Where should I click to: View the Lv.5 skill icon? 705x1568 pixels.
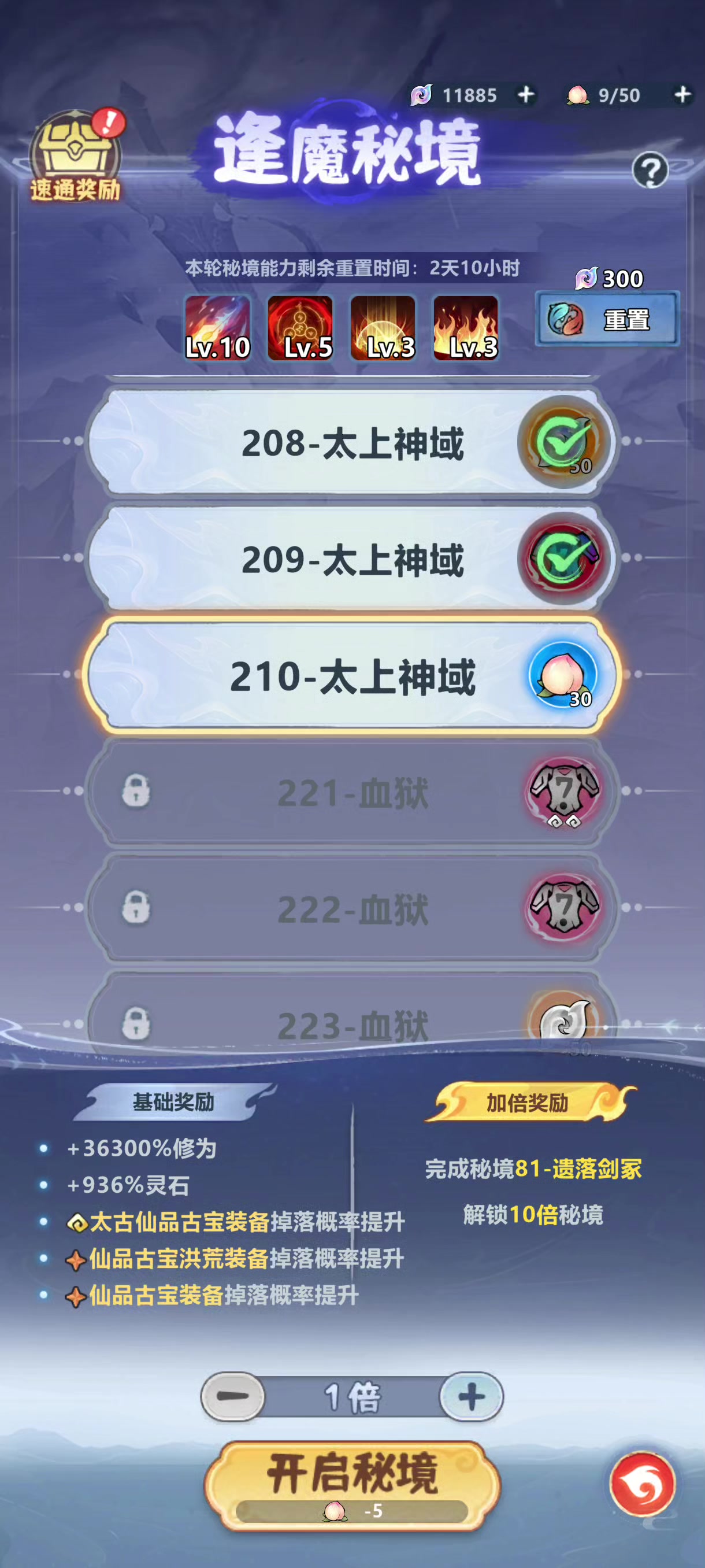[x=300, y=328]
